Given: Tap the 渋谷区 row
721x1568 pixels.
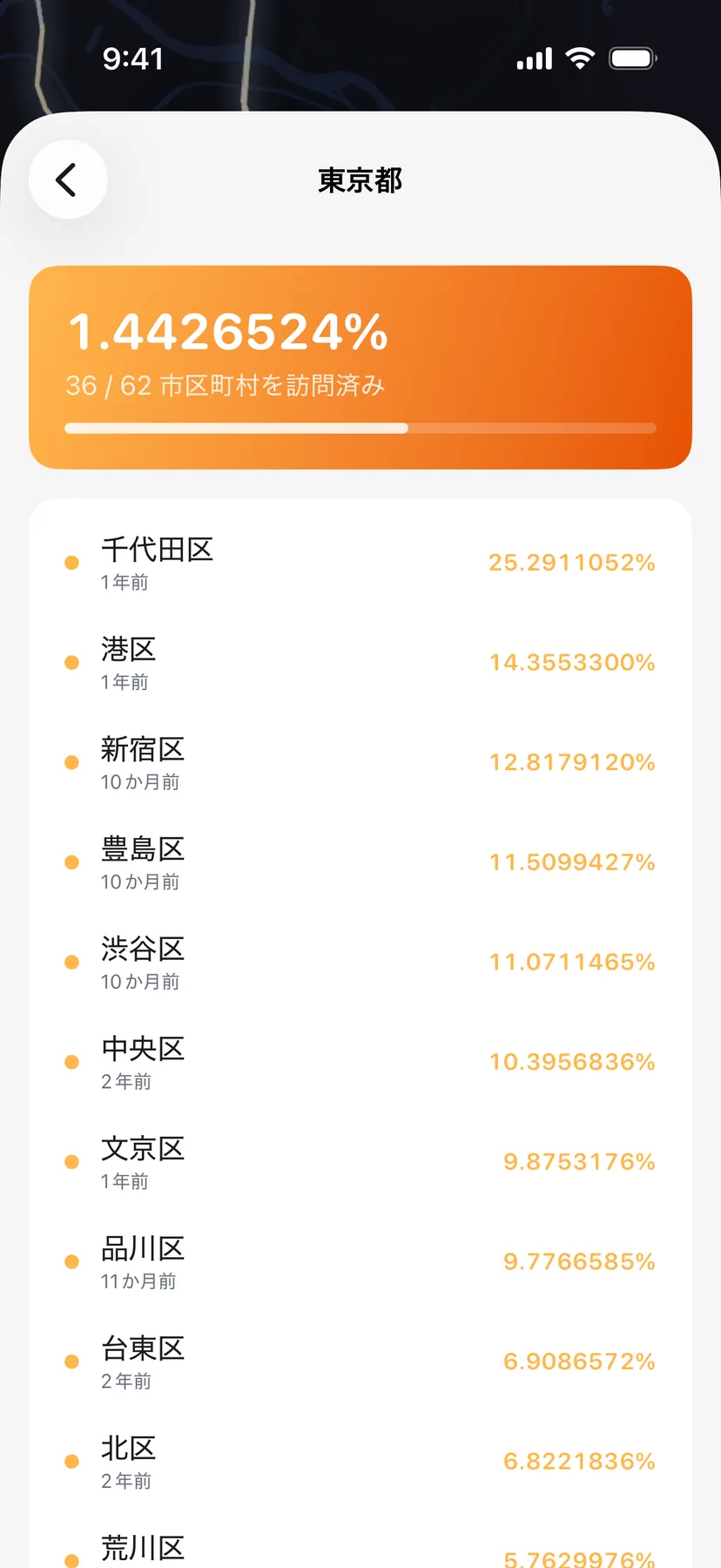Looking at the screenshot, I should pos(360,963).
